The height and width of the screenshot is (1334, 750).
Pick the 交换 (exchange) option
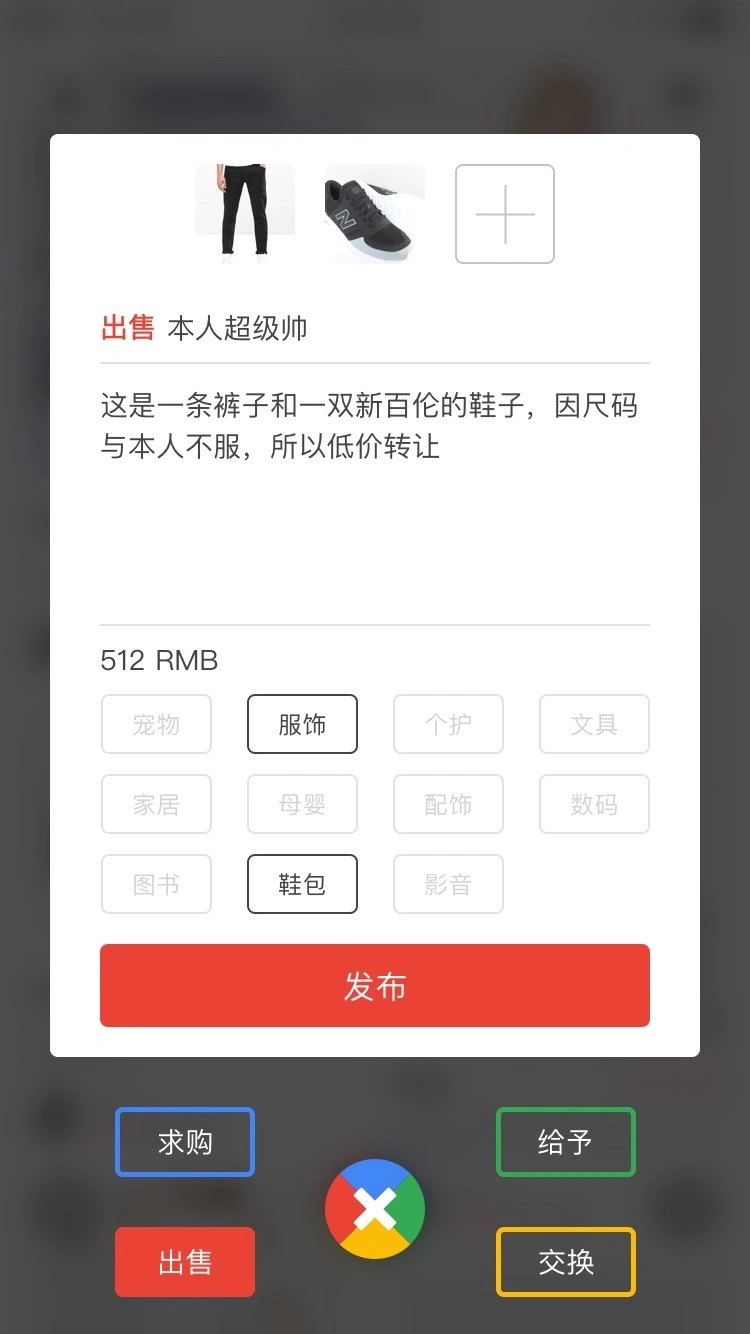(565, 1262)
